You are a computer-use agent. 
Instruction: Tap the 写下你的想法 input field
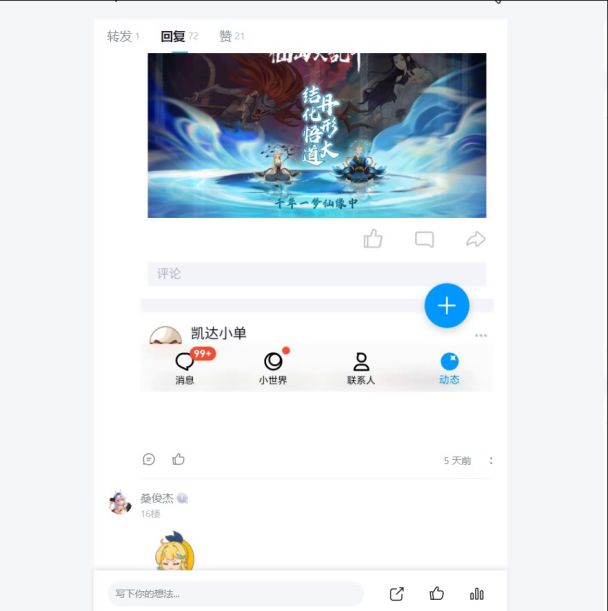pos(235,594)
